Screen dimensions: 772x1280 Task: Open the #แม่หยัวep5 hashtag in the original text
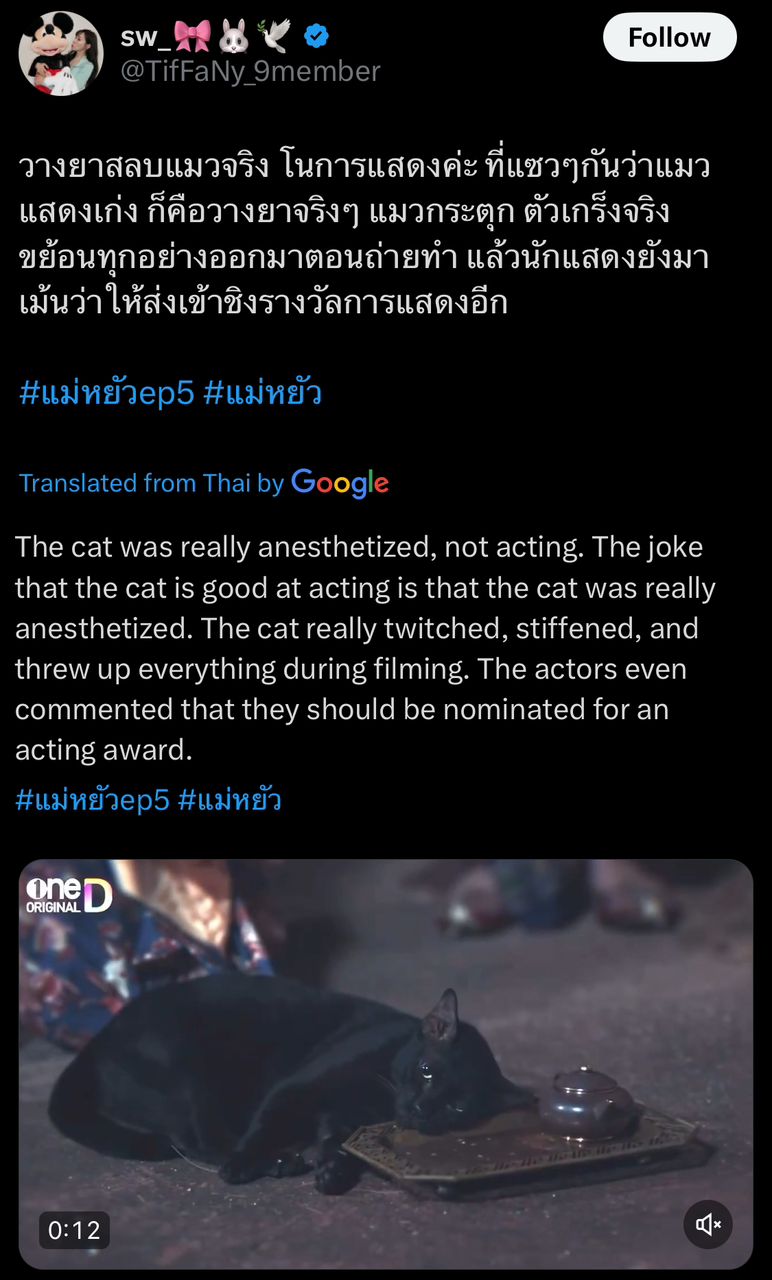click(x=106, y=393)
